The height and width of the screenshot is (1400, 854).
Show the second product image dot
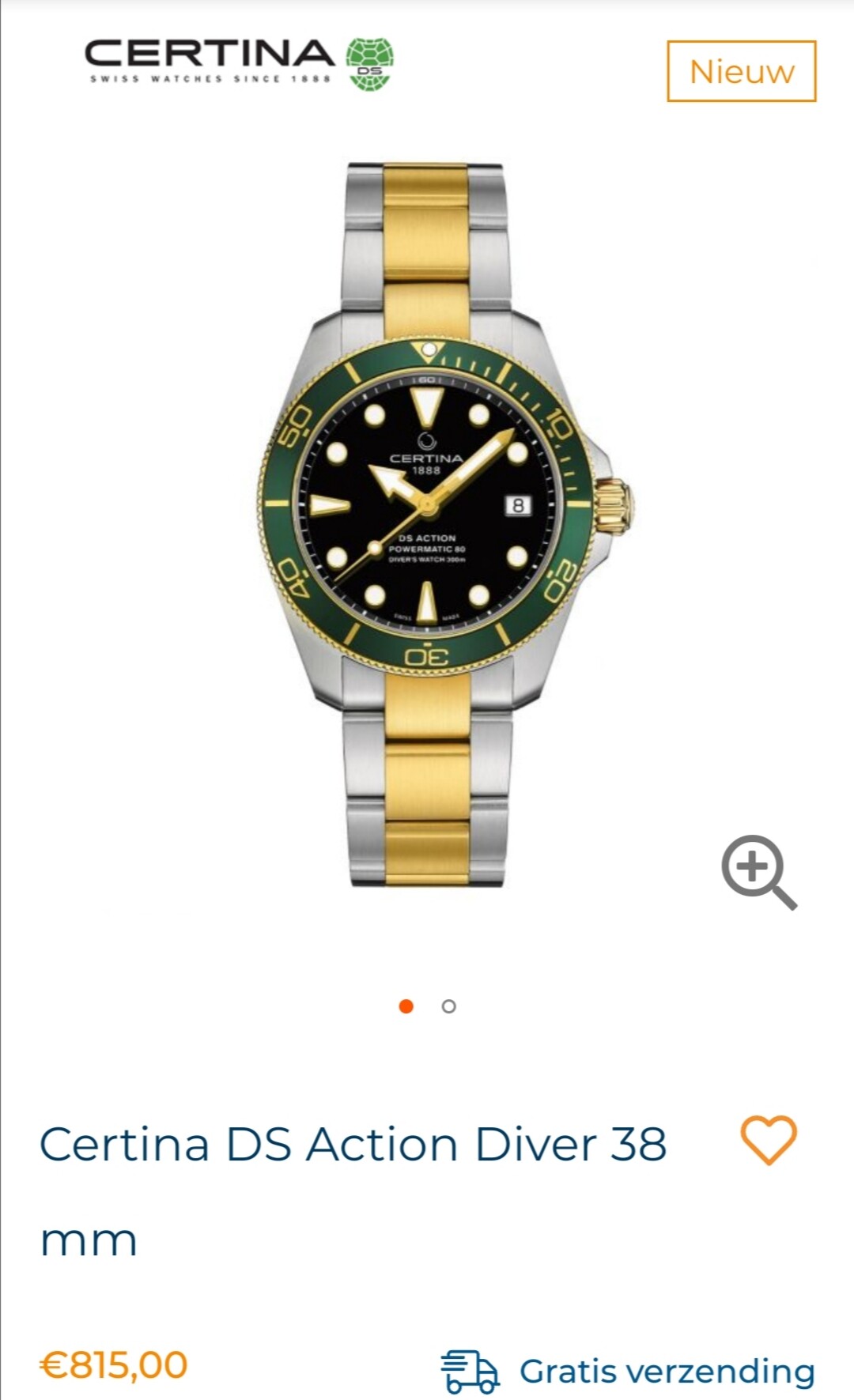pyautogui.click(x=449, y=1006)
